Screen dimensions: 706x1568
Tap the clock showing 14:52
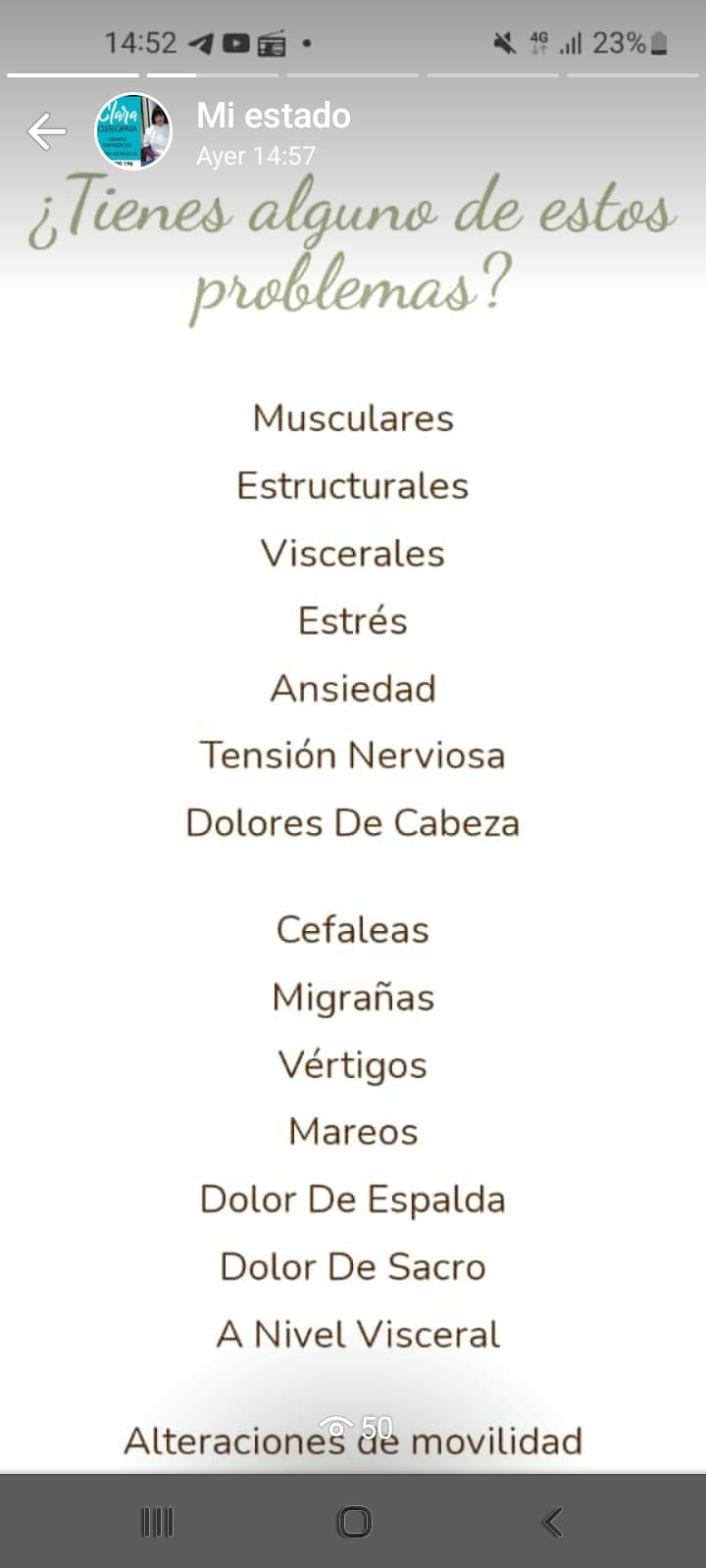tap(141, 42)
